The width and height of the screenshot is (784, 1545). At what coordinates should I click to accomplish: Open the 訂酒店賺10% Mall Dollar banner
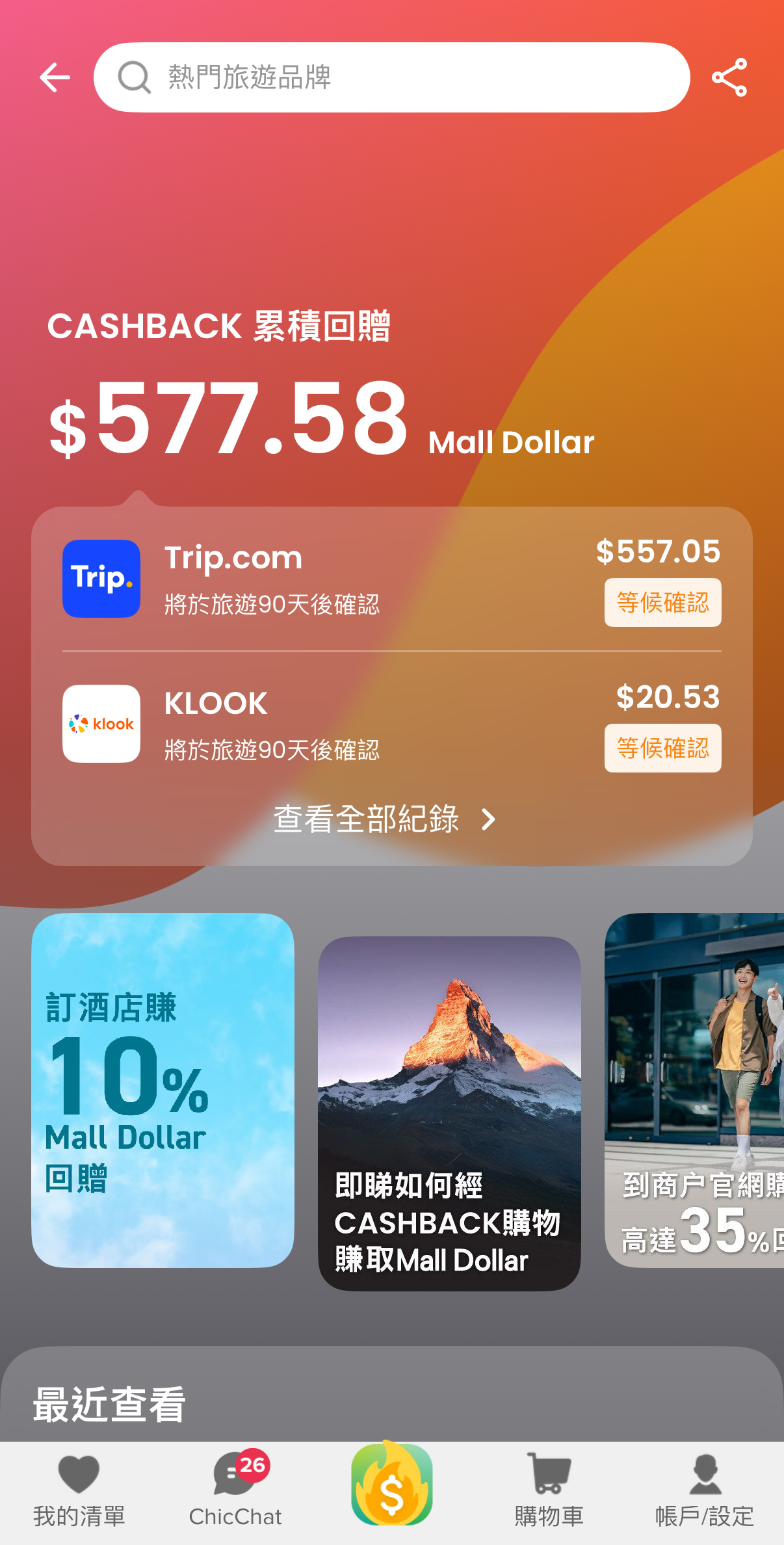[x=163, y=1090]
